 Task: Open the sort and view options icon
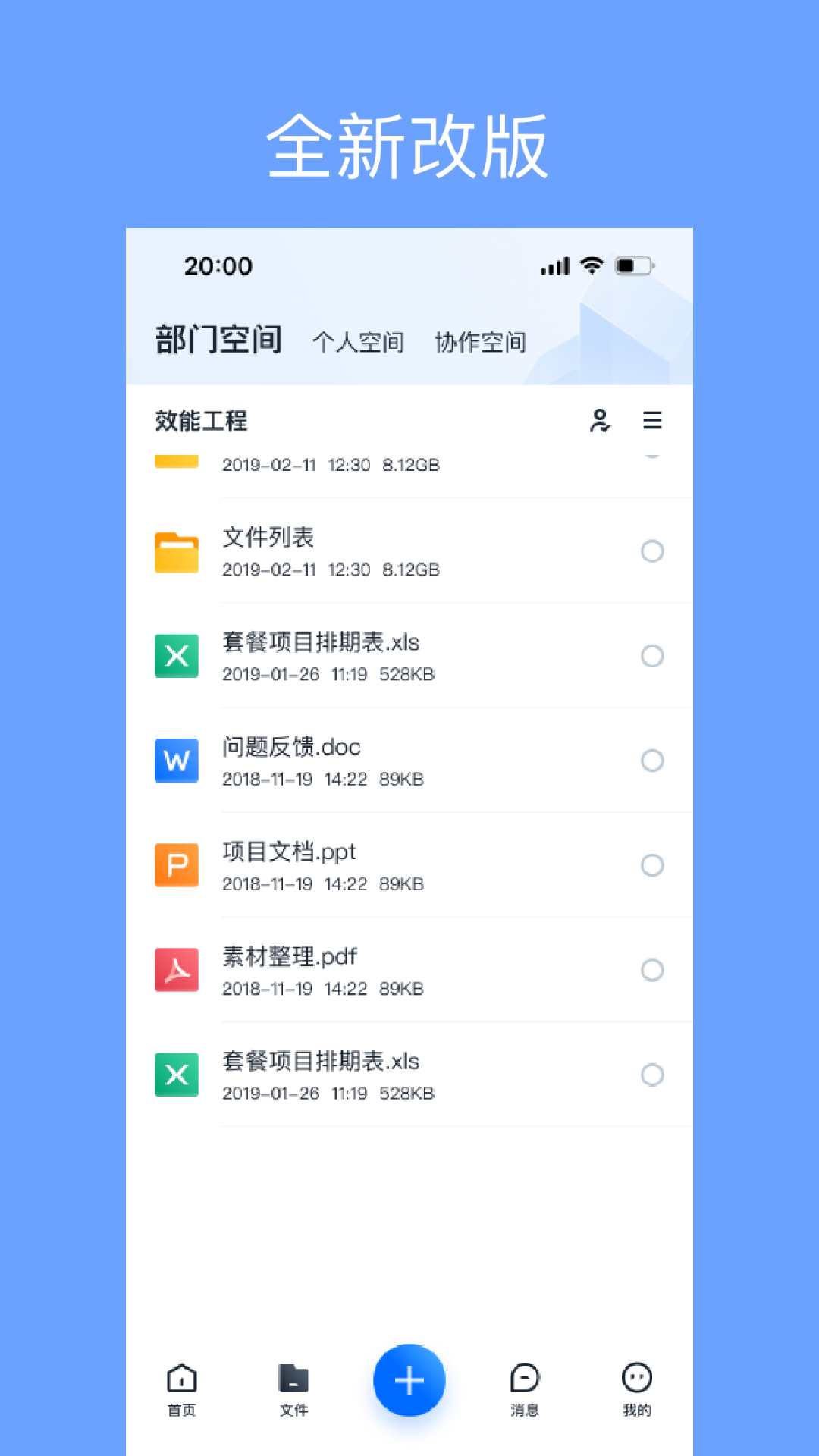tap(652, 420)
